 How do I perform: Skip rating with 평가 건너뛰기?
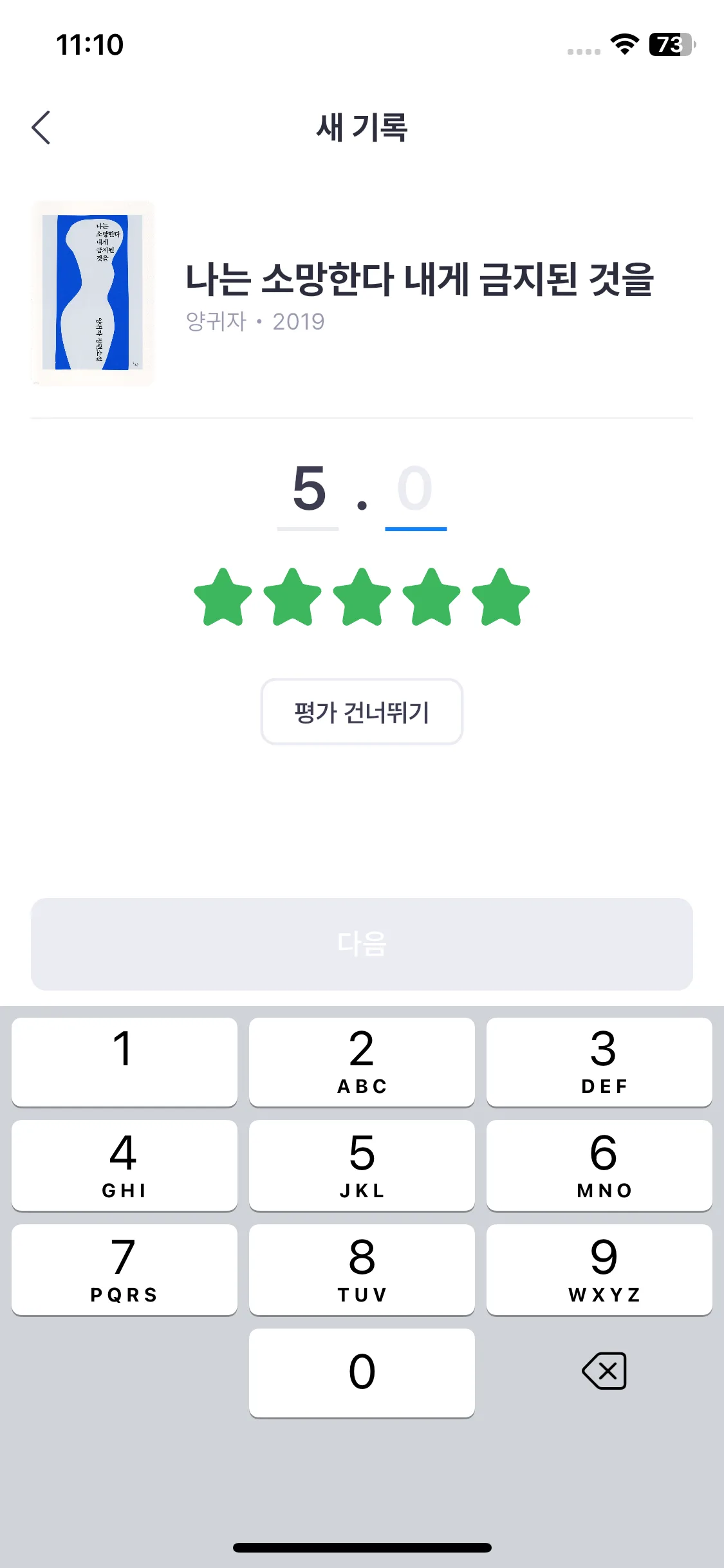[x=362, y=712]
